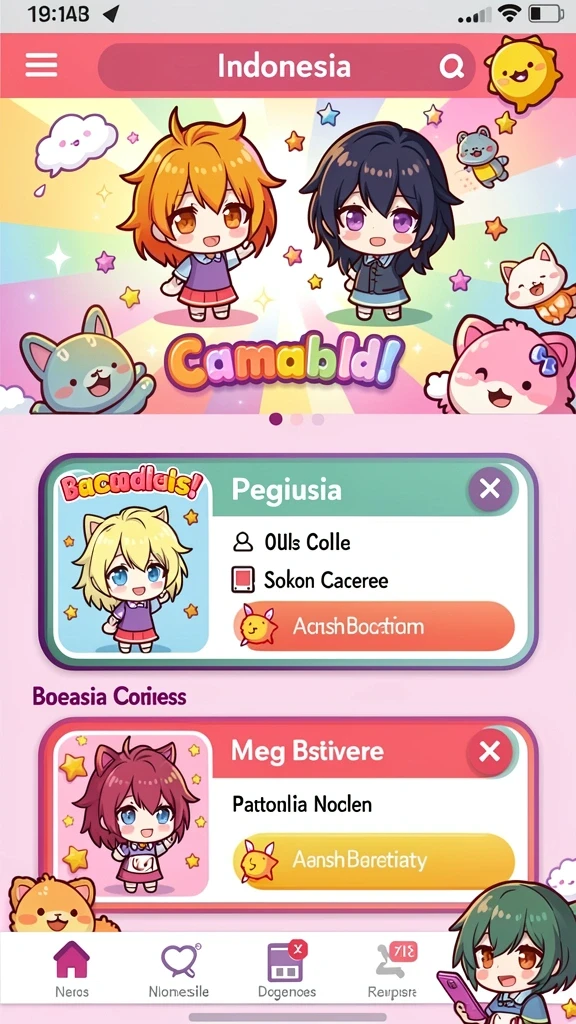Image resolution: width=576 pixels, height=1024 pixels.
Task: Close the Pegiusia card
Action: point(490,488)
